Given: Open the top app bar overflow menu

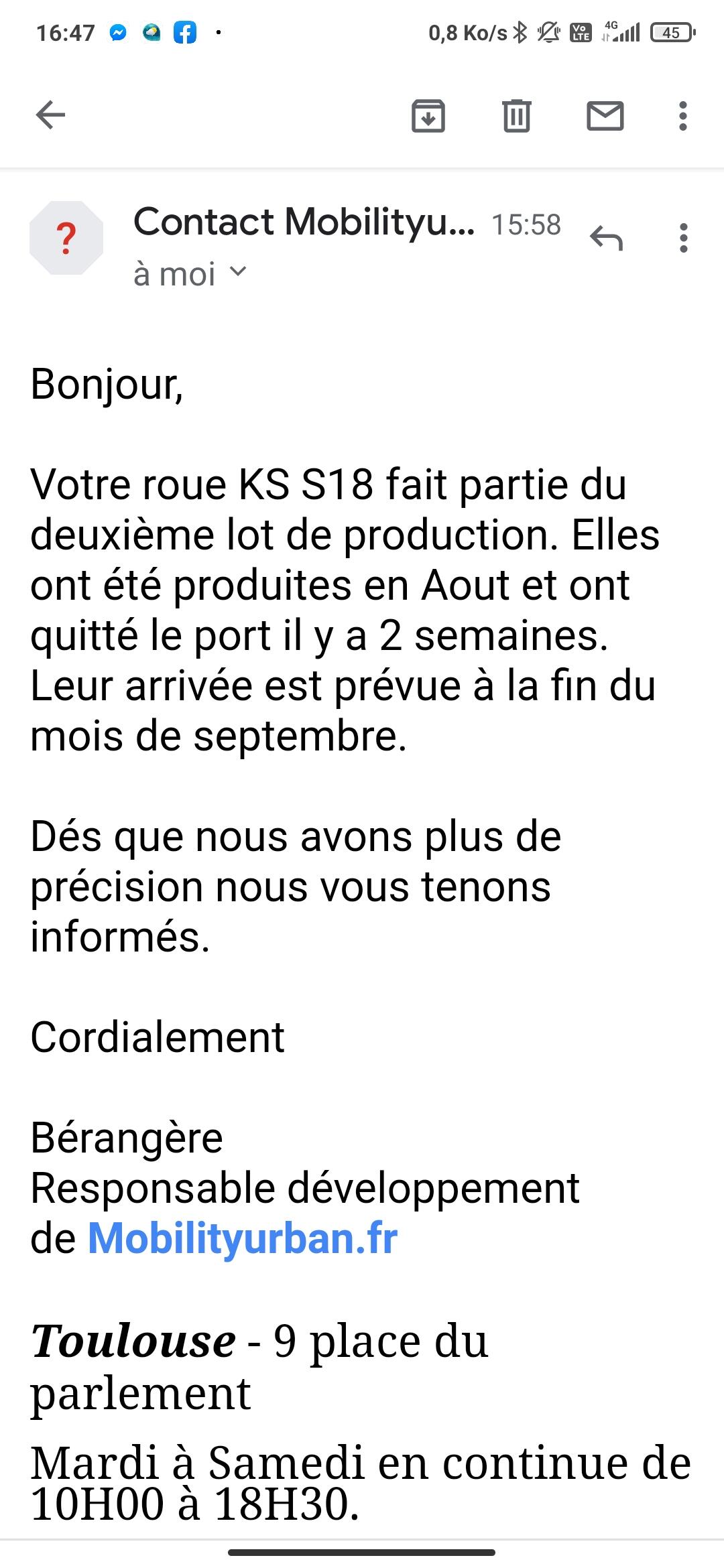Looking at the screenshot, I should [682, 115].
